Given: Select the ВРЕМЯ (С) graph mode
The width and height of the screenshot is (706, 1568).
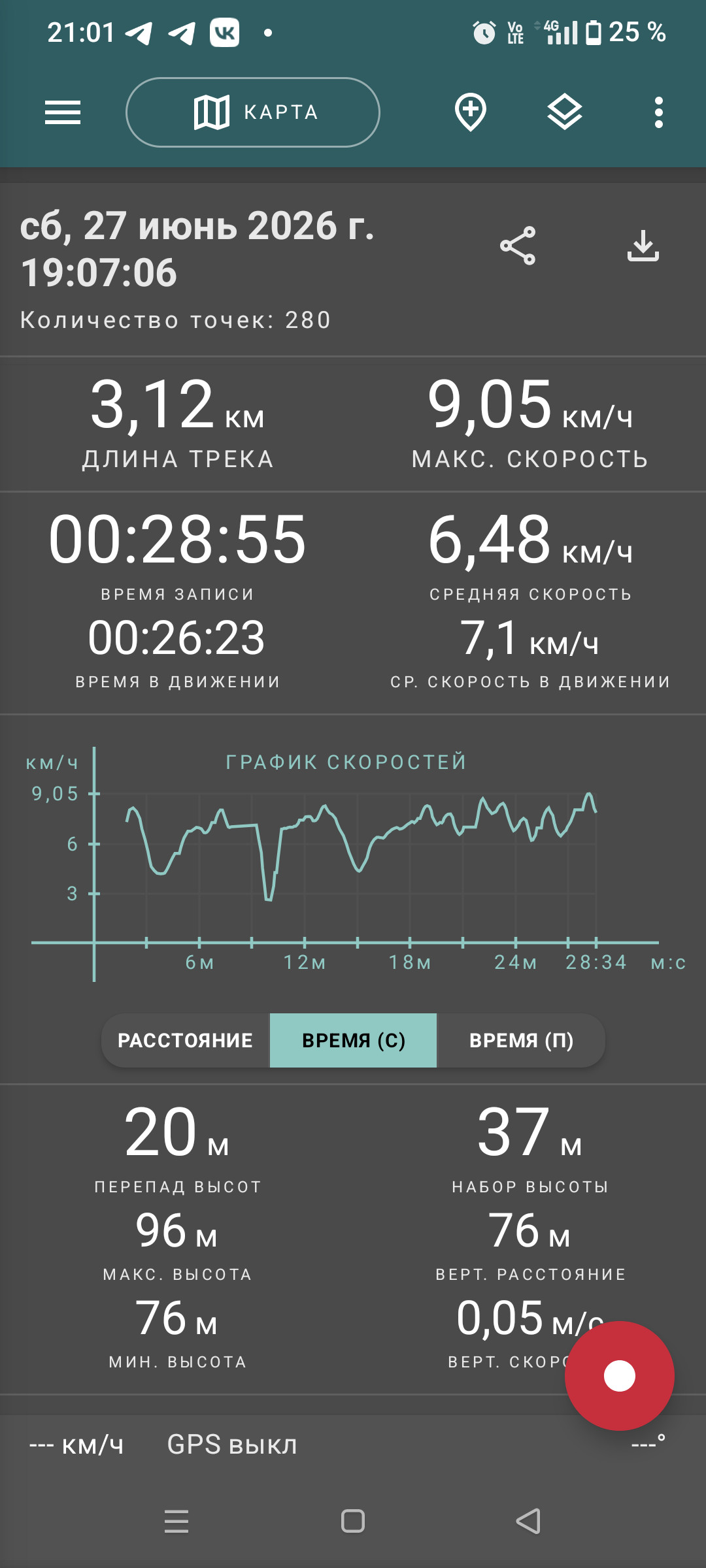Looking at the screenshot, I should click(x=353, y=1040).
